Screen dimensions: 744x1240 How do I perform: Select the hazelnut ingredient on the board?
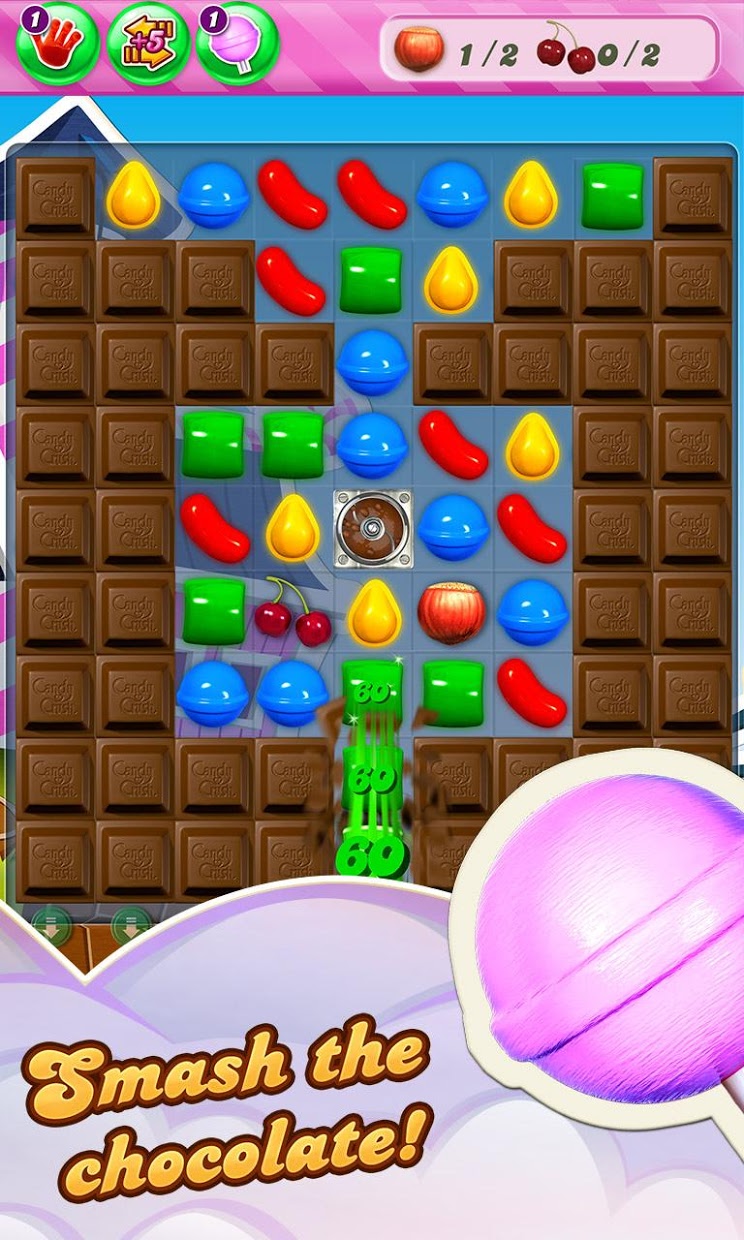click(x=449, y=610)
